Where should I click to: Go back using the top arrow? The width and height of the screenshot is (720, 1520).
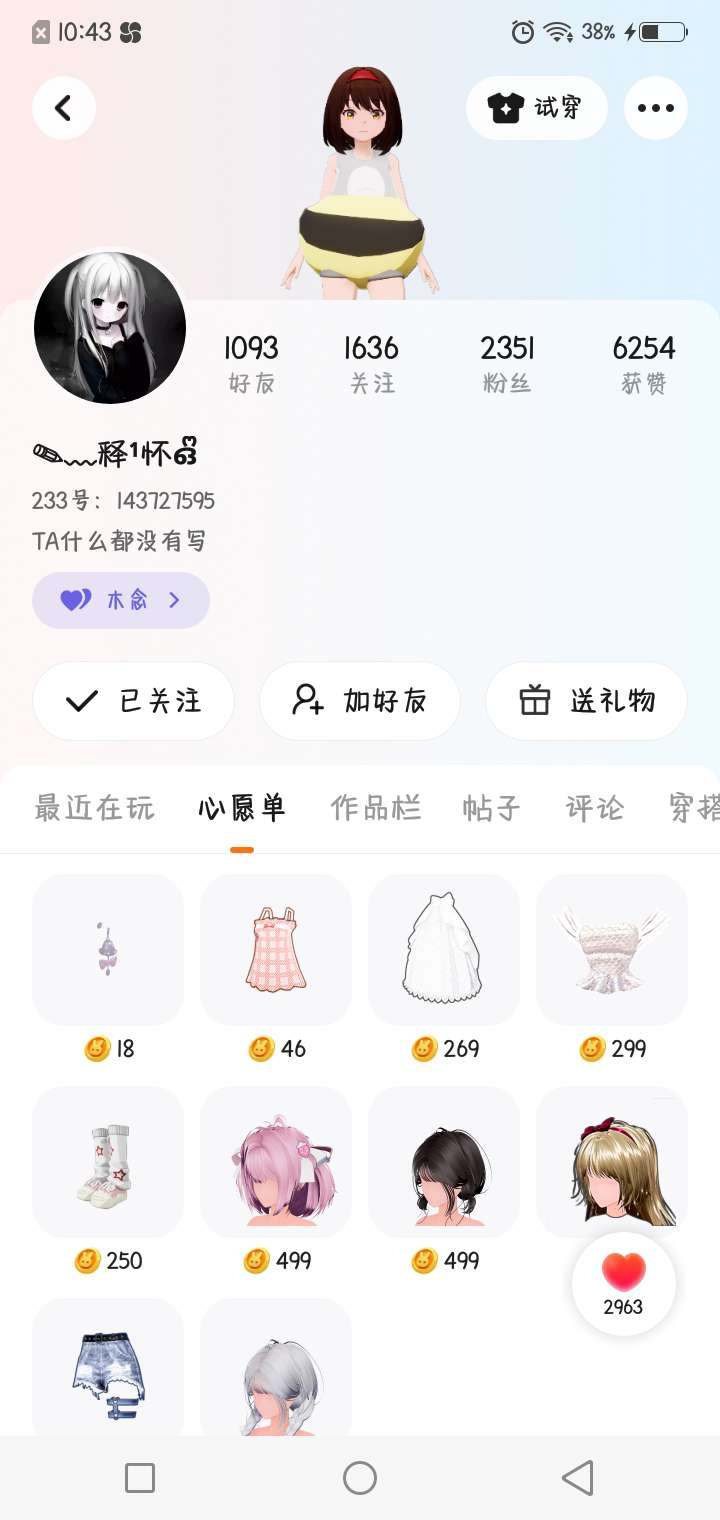pyautogui.click(x=64, y=108)
